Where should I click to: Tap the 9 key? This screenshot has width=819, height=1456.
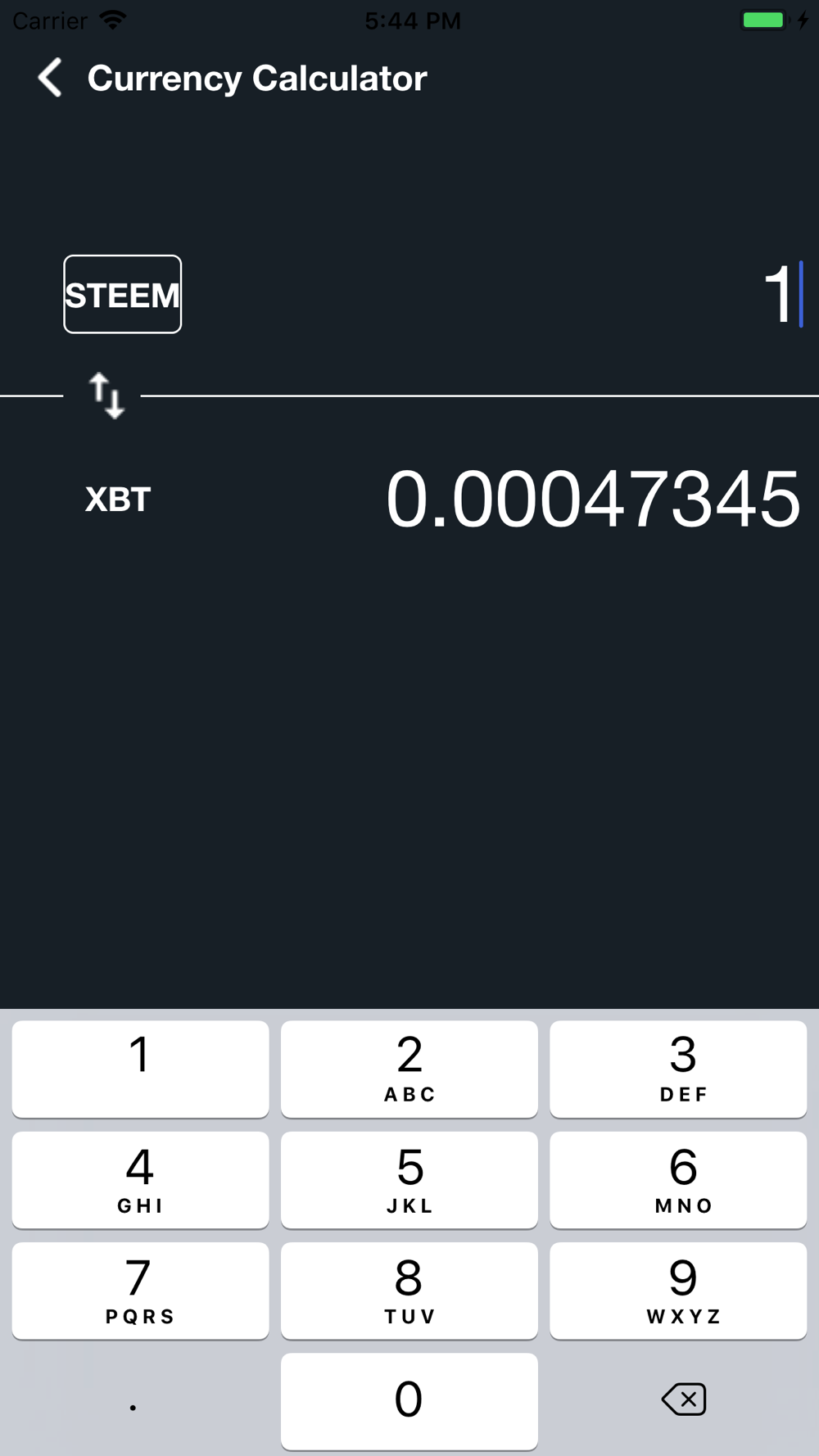pyautogui.click(x=678, y=1291)
